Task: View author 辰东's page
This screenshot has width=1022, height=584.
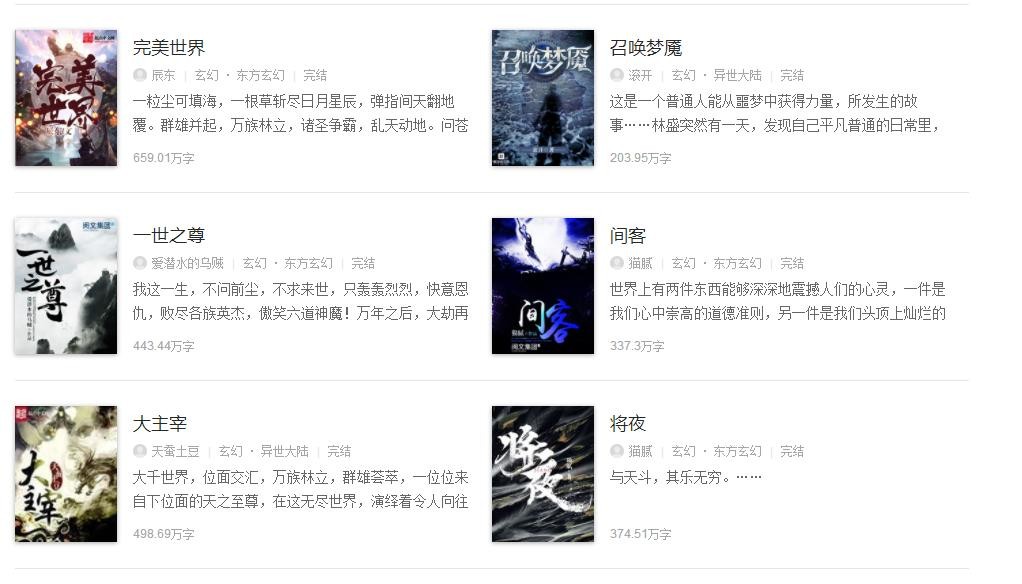Action: pyautogui.click(x=163, y=75)
